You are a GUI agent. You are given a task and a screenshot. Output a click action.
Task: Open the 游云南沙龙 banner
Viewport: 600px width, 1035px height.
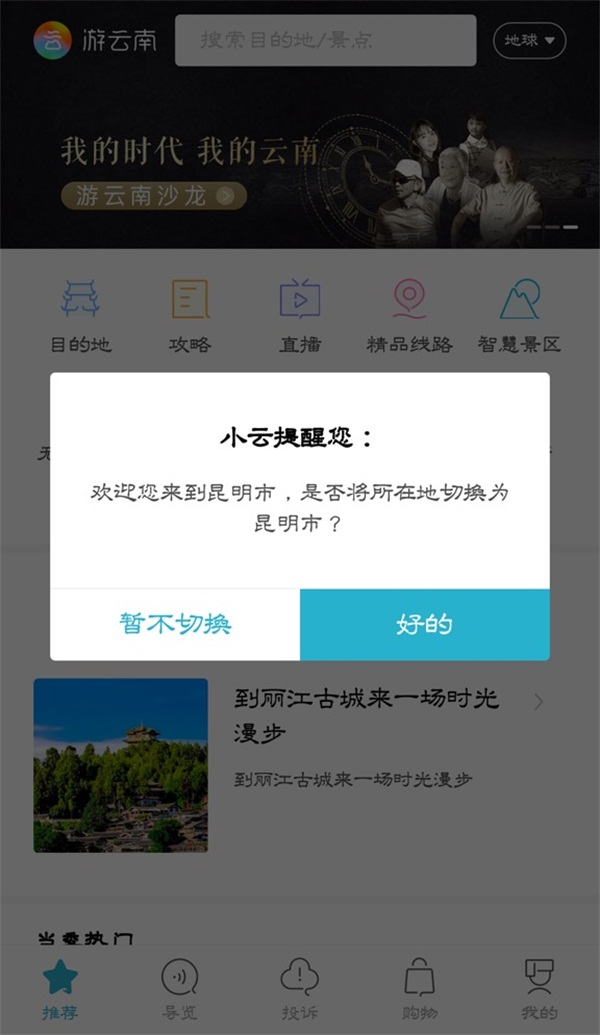click(154, 195)
